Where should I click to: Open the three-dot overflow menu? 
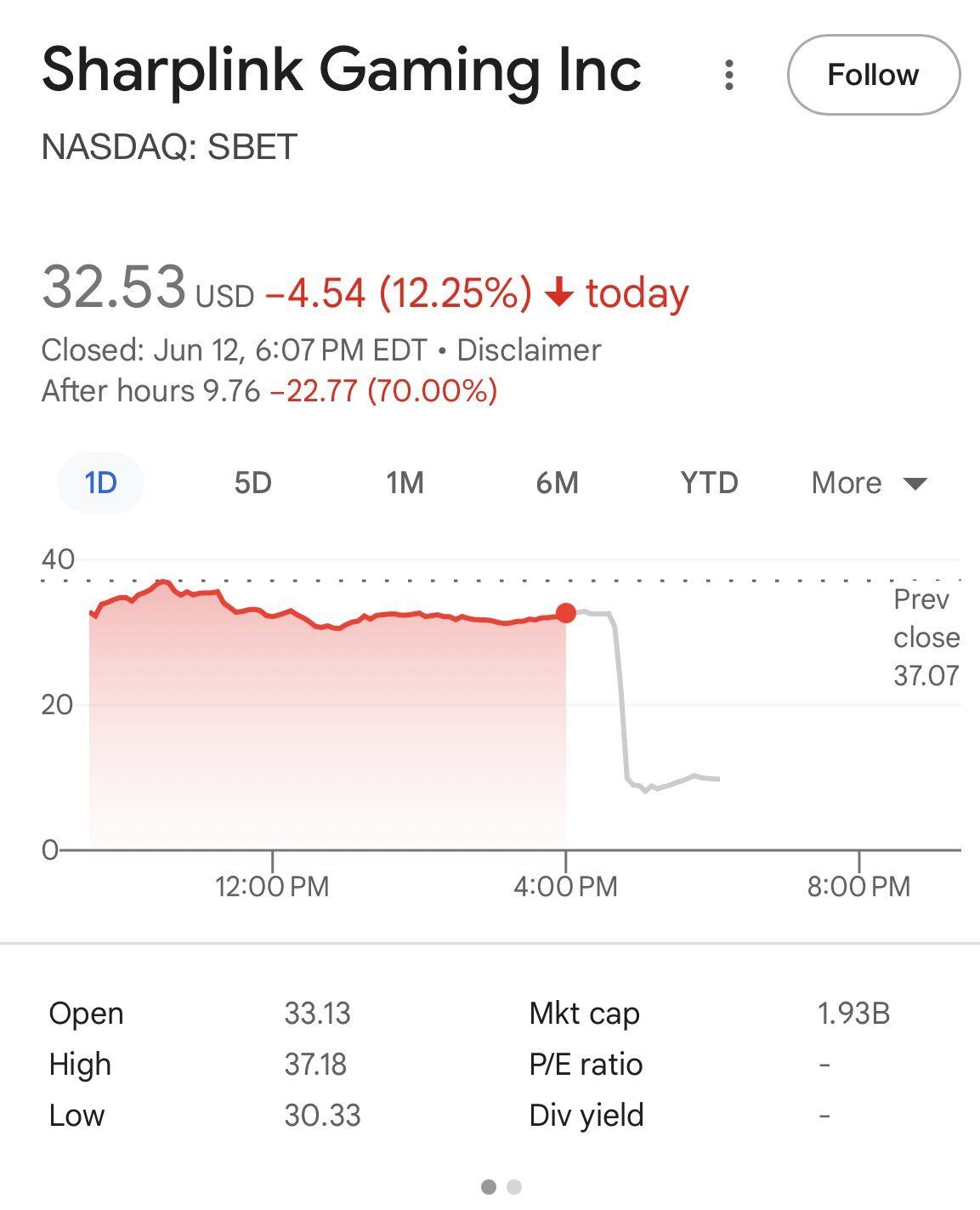(728, 75)
